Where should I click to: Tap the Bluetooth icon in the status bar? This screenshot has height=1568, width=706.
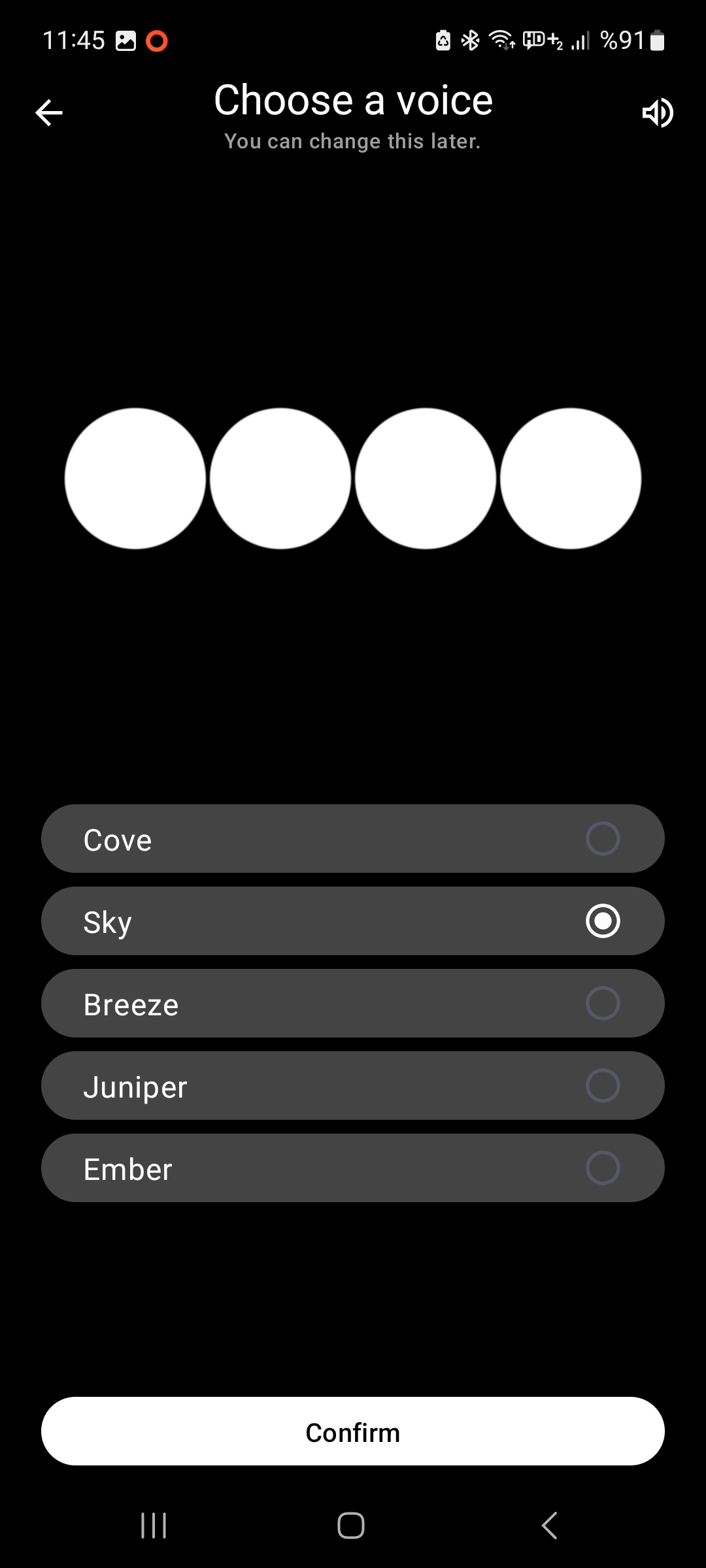(x=469, y=41)
